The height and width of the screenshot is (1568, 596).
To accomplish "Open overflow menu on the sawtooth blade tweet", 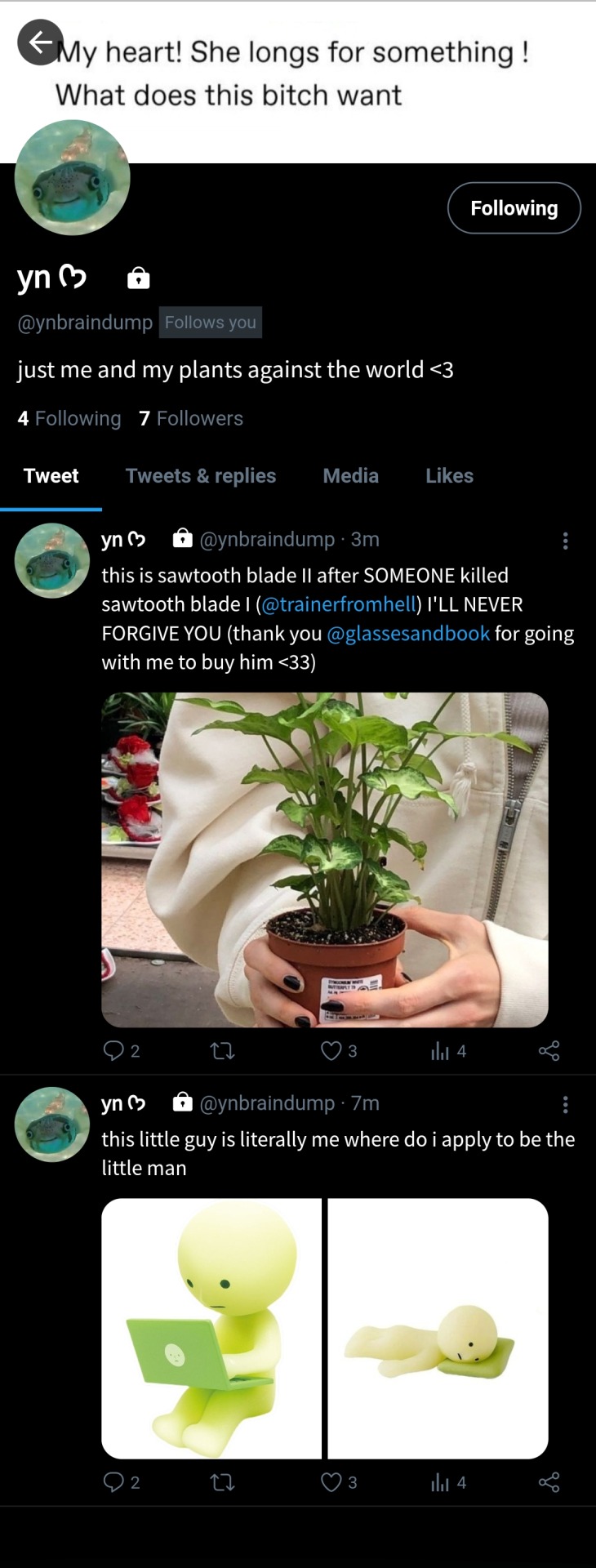I will [x=565, y=541].
